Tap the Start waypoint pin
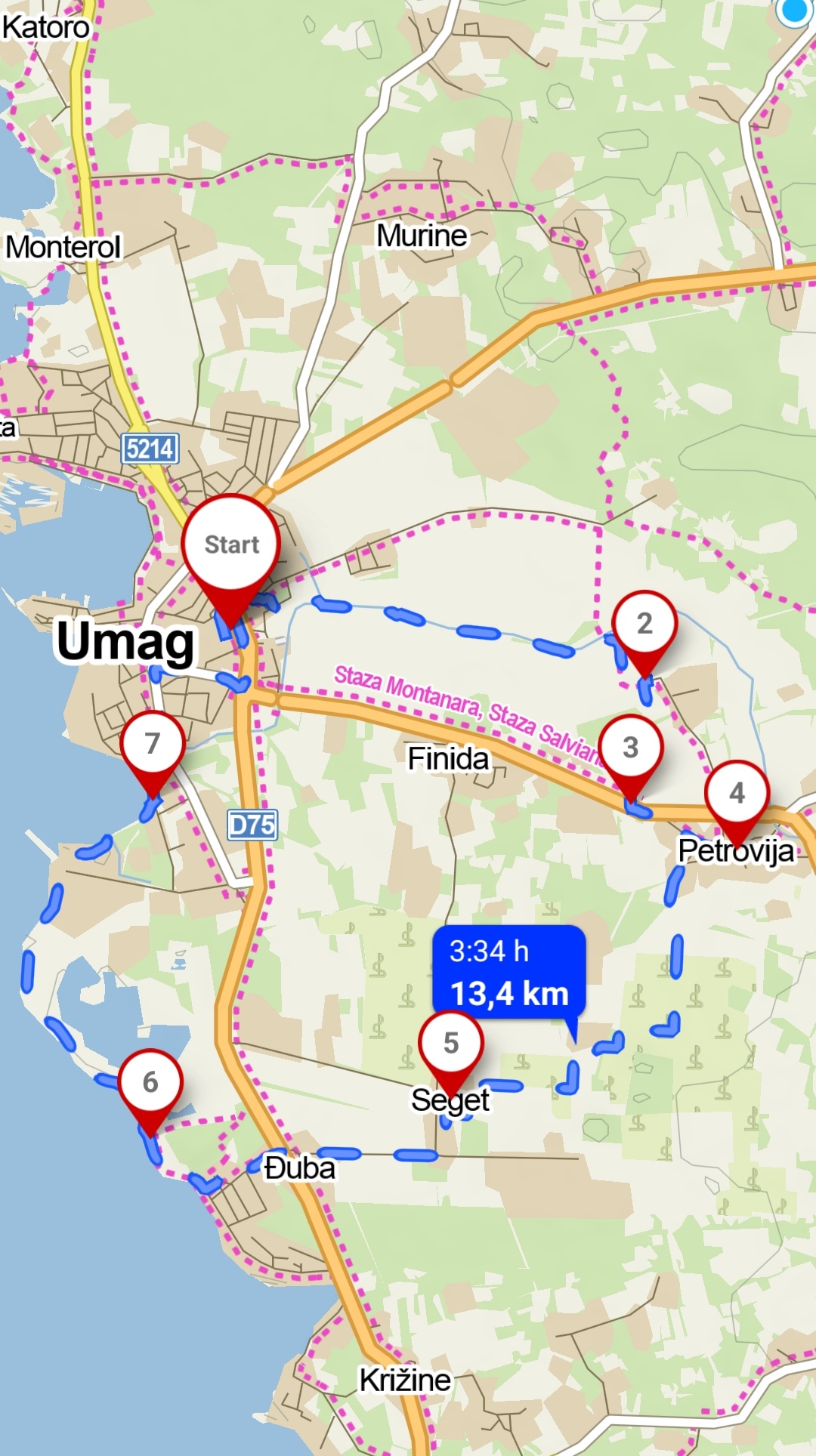This screenshot has width=816, height=1456. [x=231, y=544]
